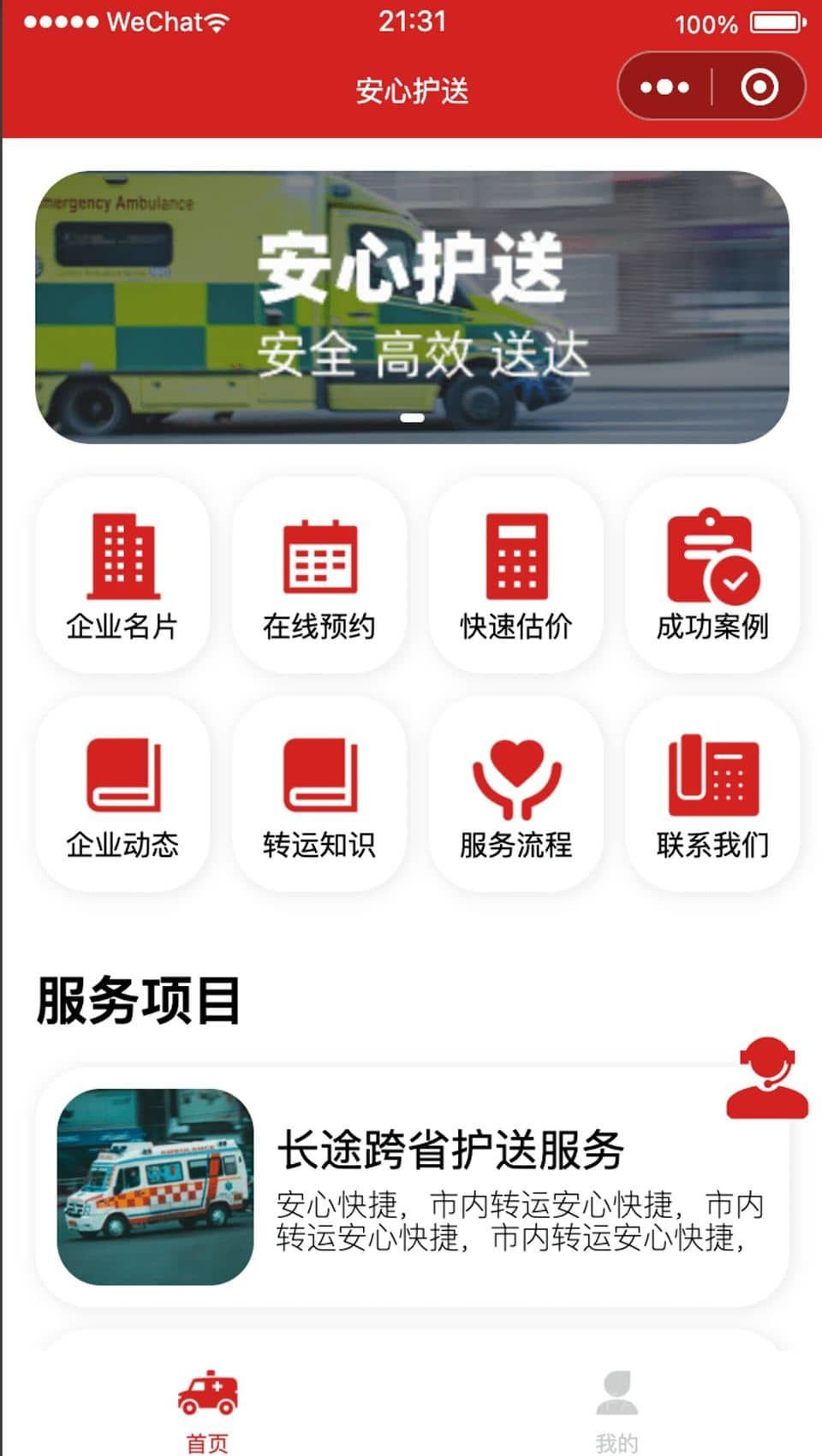The width and height of the screenshot is (822, 1456).
Task: Open 联系我们 contact page
Action: pyautogui.click(x=712, y=793)
